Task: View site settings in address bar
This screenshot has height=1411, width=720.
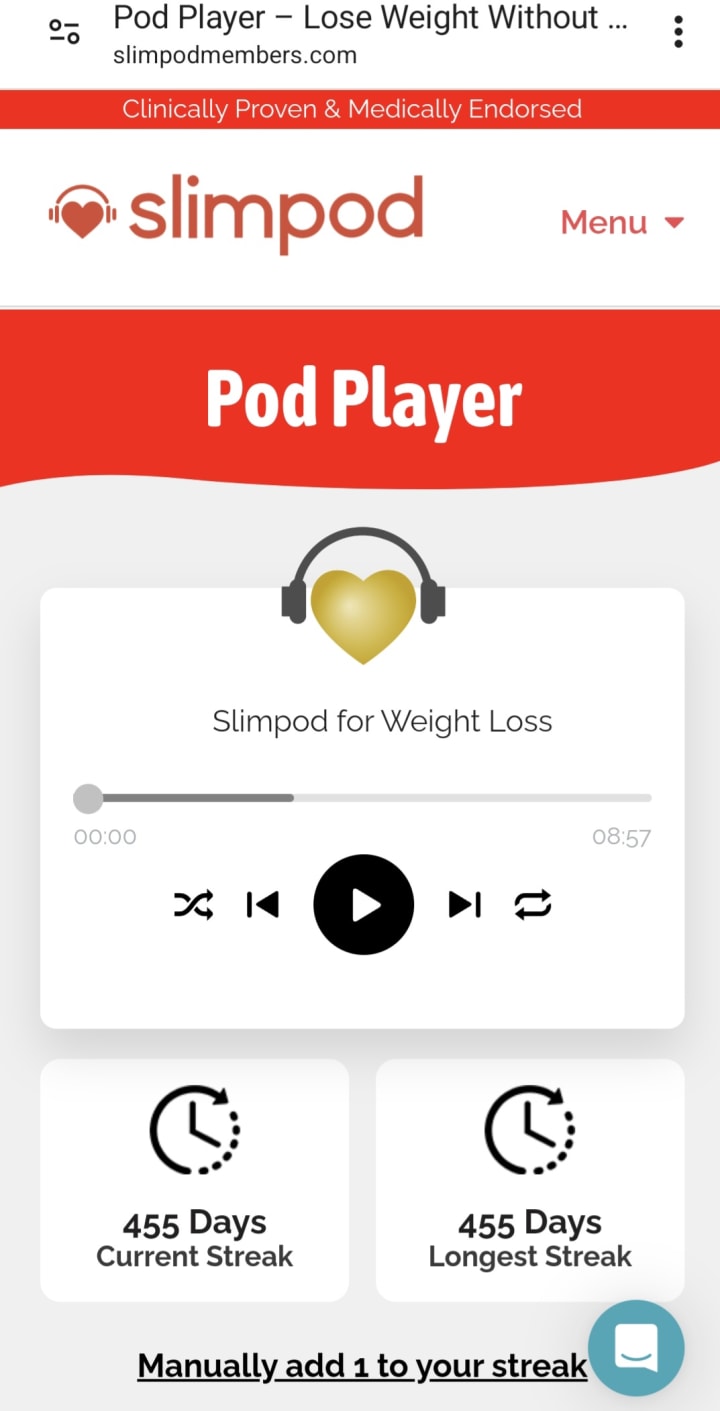Action: pyautogui.click(x=65, y=32)
